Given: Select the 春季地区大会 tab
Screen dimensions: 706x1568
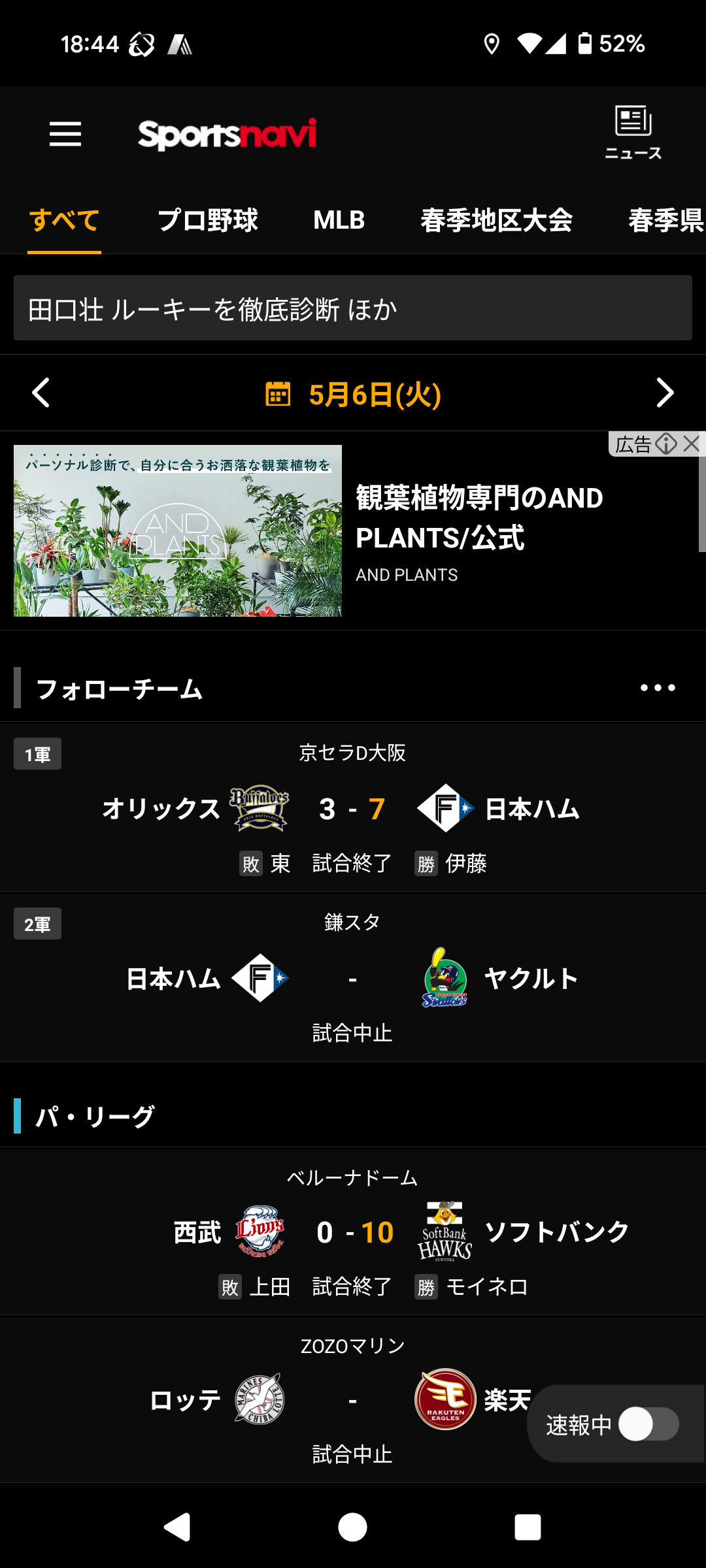Looking at the screenshot, I should [x=496, y=220].
